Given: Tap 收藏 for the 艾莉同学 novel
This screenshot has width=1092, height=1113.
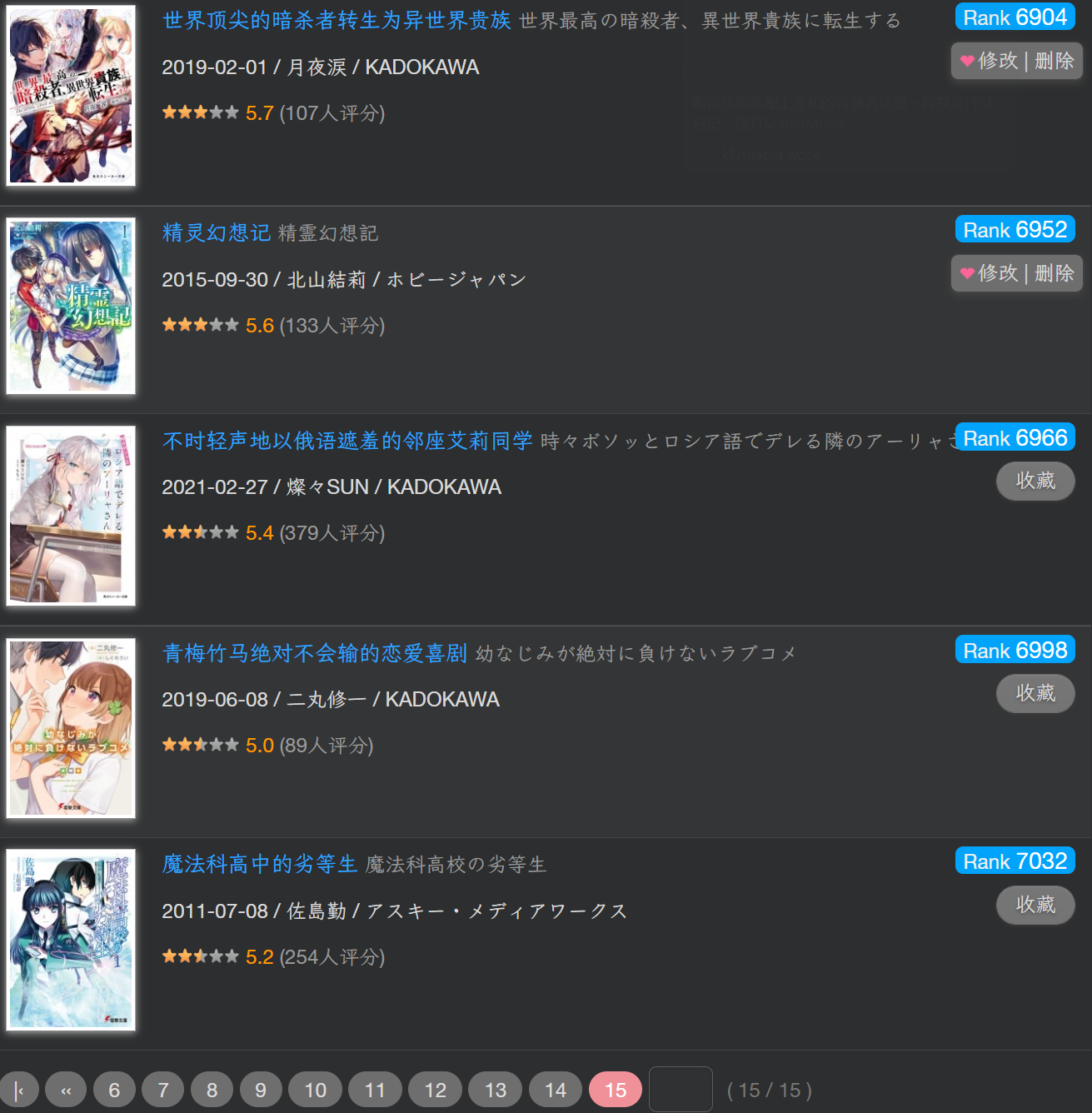Looking at the screenshot, I should coord(1035,481).
